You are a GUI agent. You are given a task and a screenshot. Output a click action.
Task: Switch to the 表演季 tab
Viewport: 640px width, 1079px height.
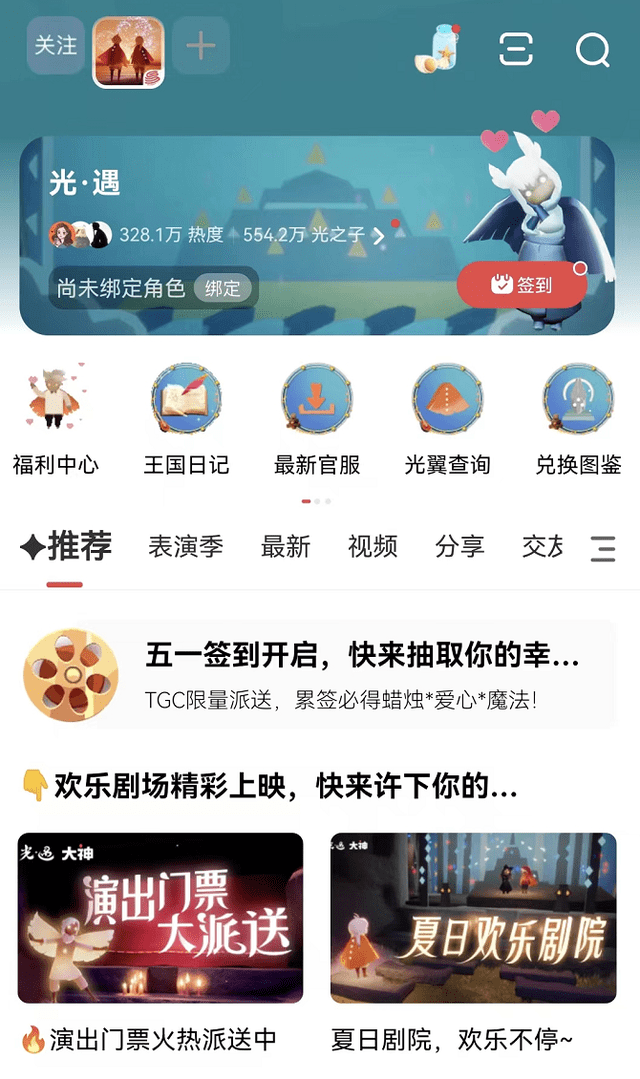(x=186, y=547)
